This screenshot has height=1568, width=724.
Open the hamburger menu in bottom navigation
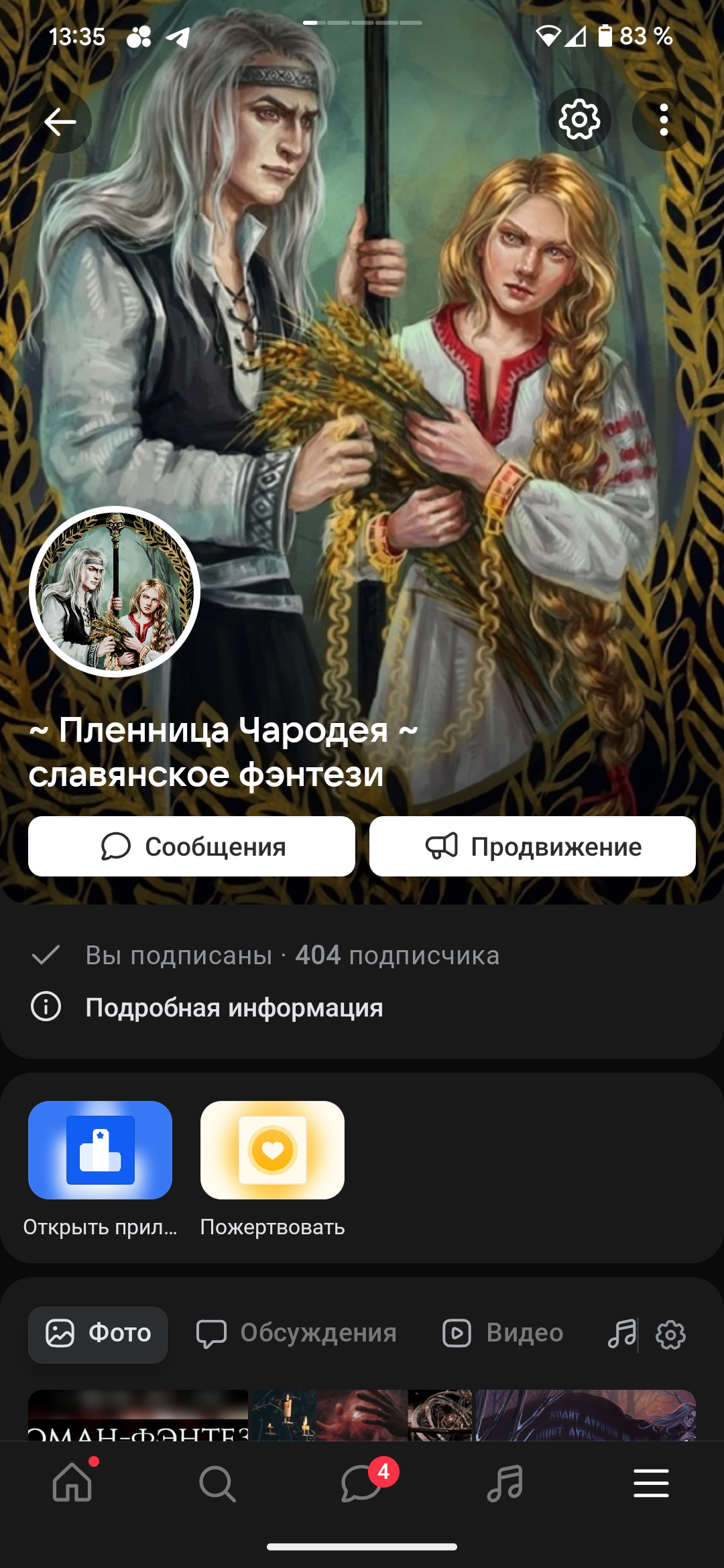(x=651, y=1482)
